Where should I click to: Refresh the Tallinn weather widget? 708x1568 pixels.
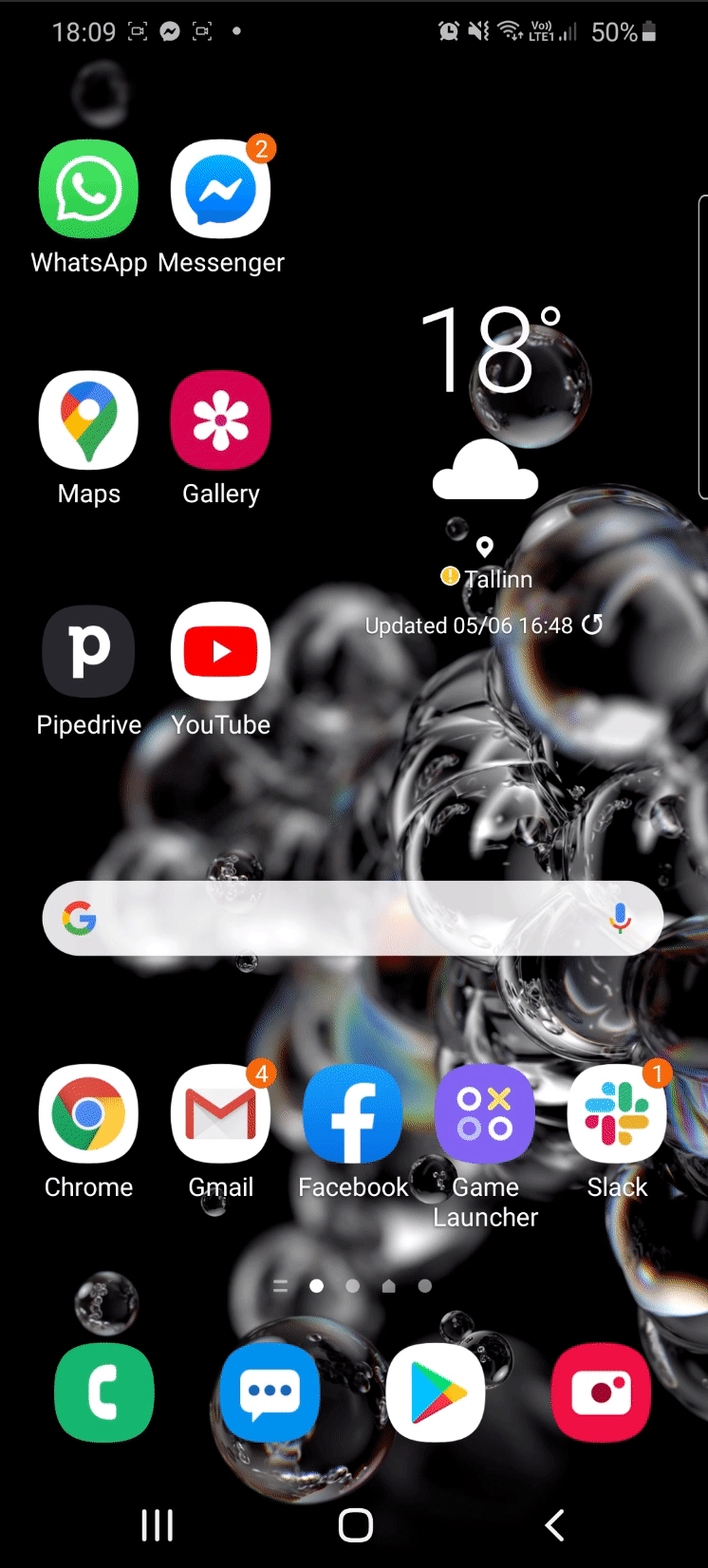click(592, 625)
